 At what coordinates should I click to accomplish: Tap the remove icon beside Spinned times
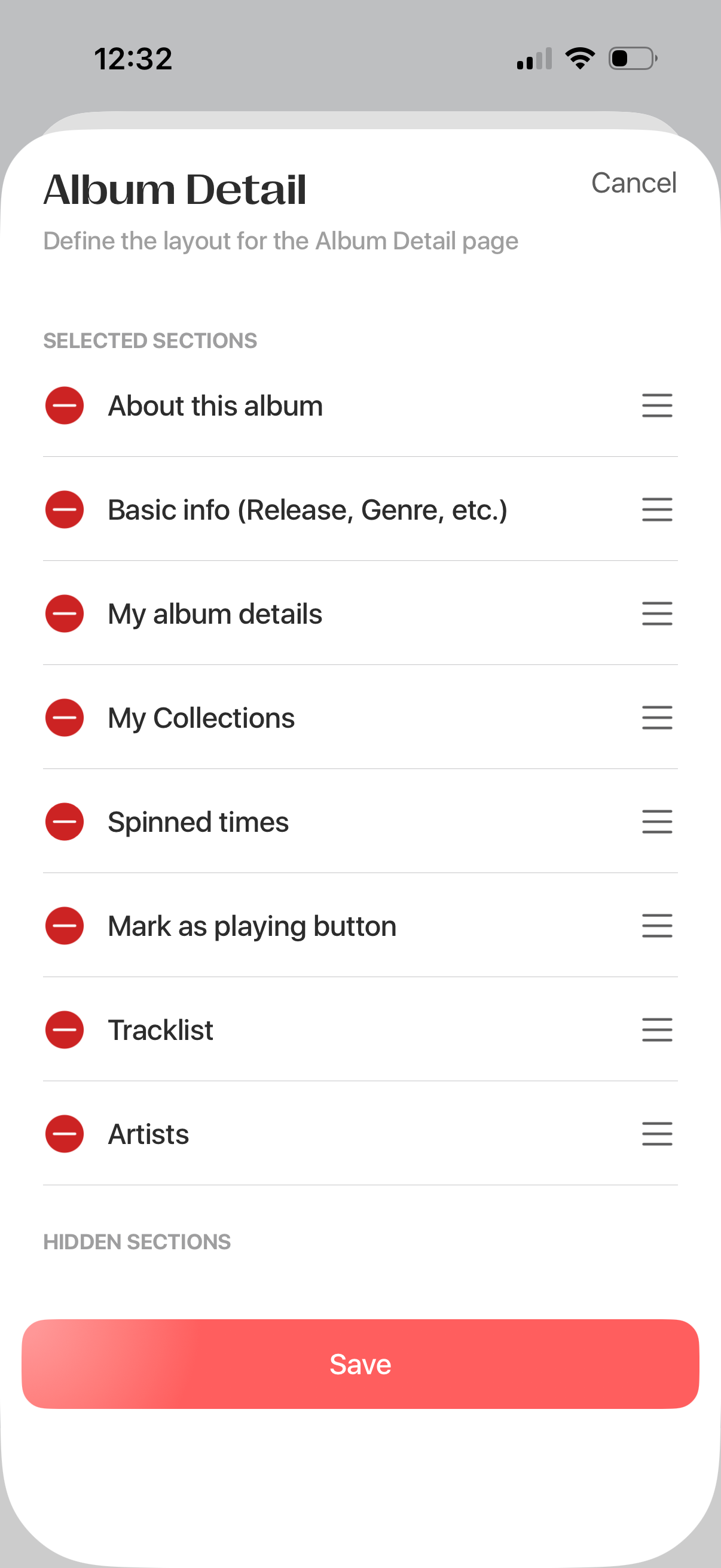point(64,822)
